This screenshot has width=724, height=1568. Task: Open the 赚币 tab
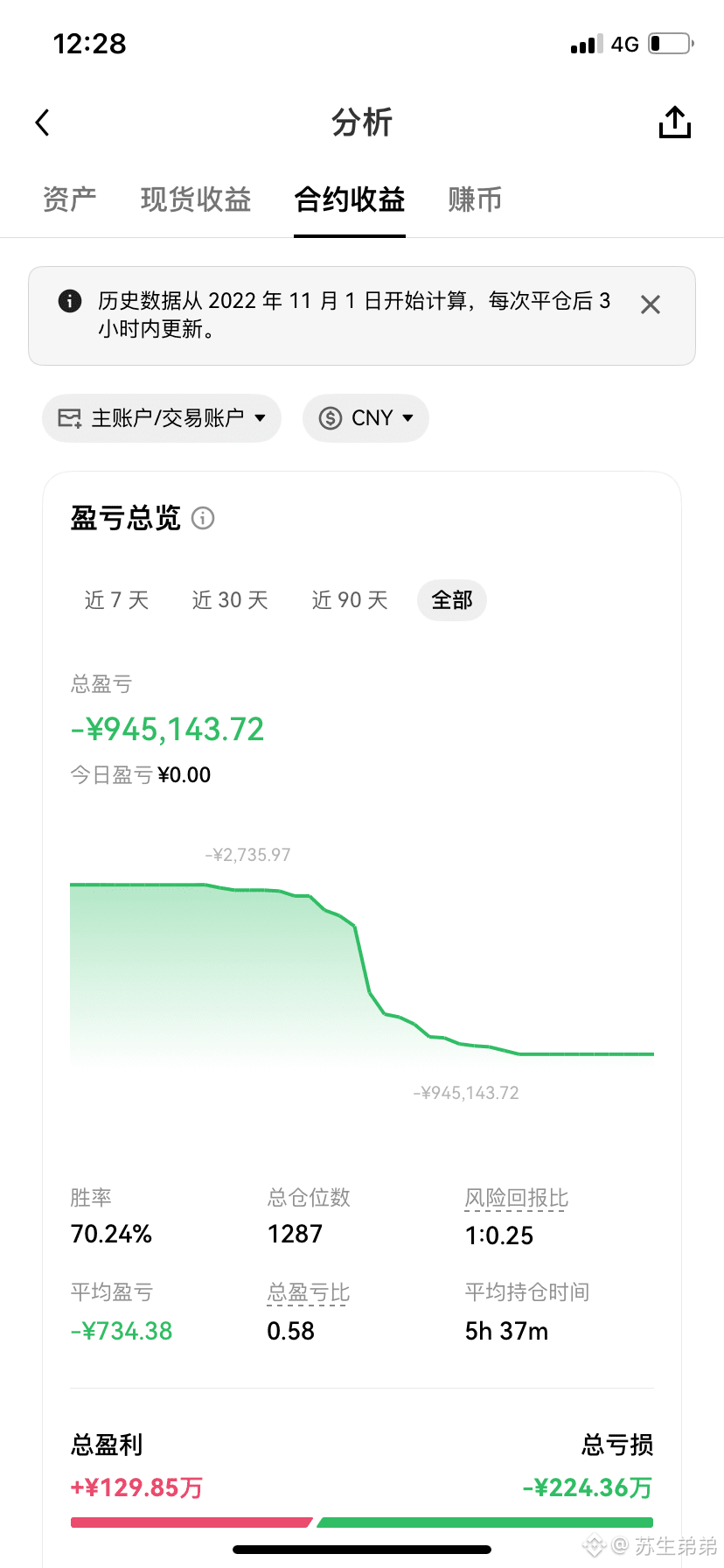point(475,199)
